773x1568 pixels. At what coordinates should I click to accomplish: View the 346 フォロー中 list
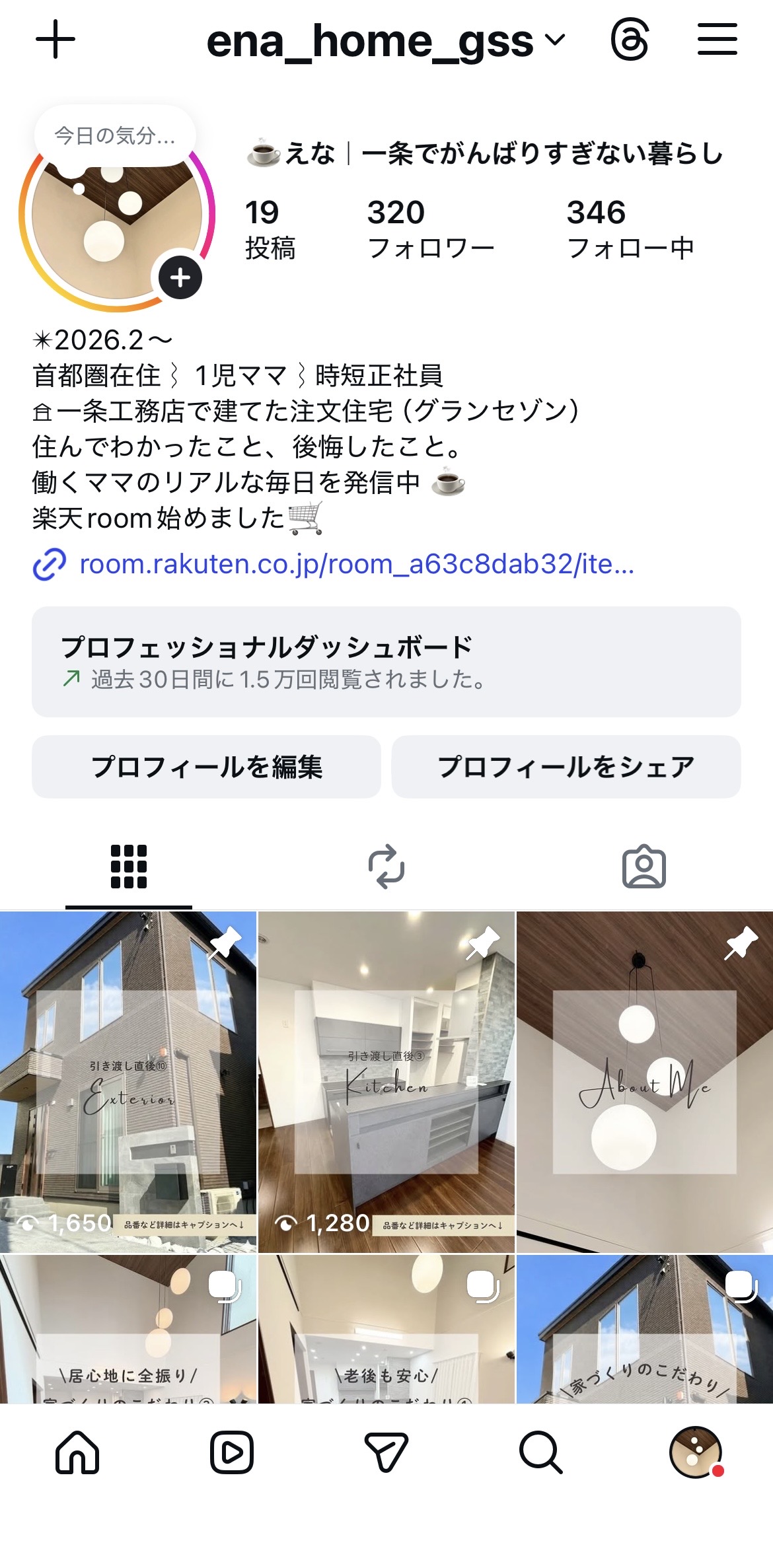coord(630,229)
